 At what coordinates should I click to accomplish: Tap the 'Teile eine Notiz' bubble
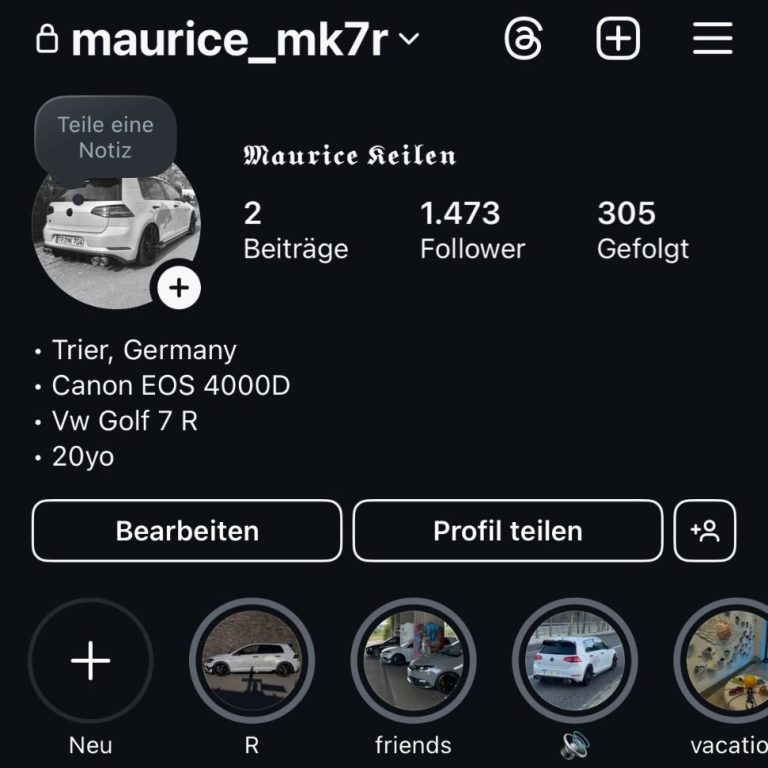pos(106,138)
